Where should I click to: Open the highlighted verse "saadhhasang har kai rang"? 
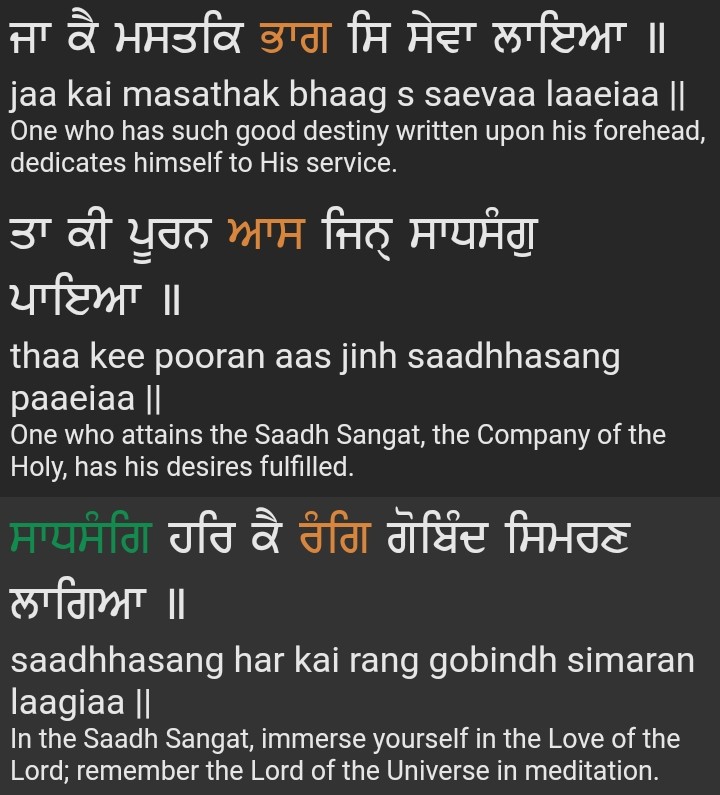(352, 661)
